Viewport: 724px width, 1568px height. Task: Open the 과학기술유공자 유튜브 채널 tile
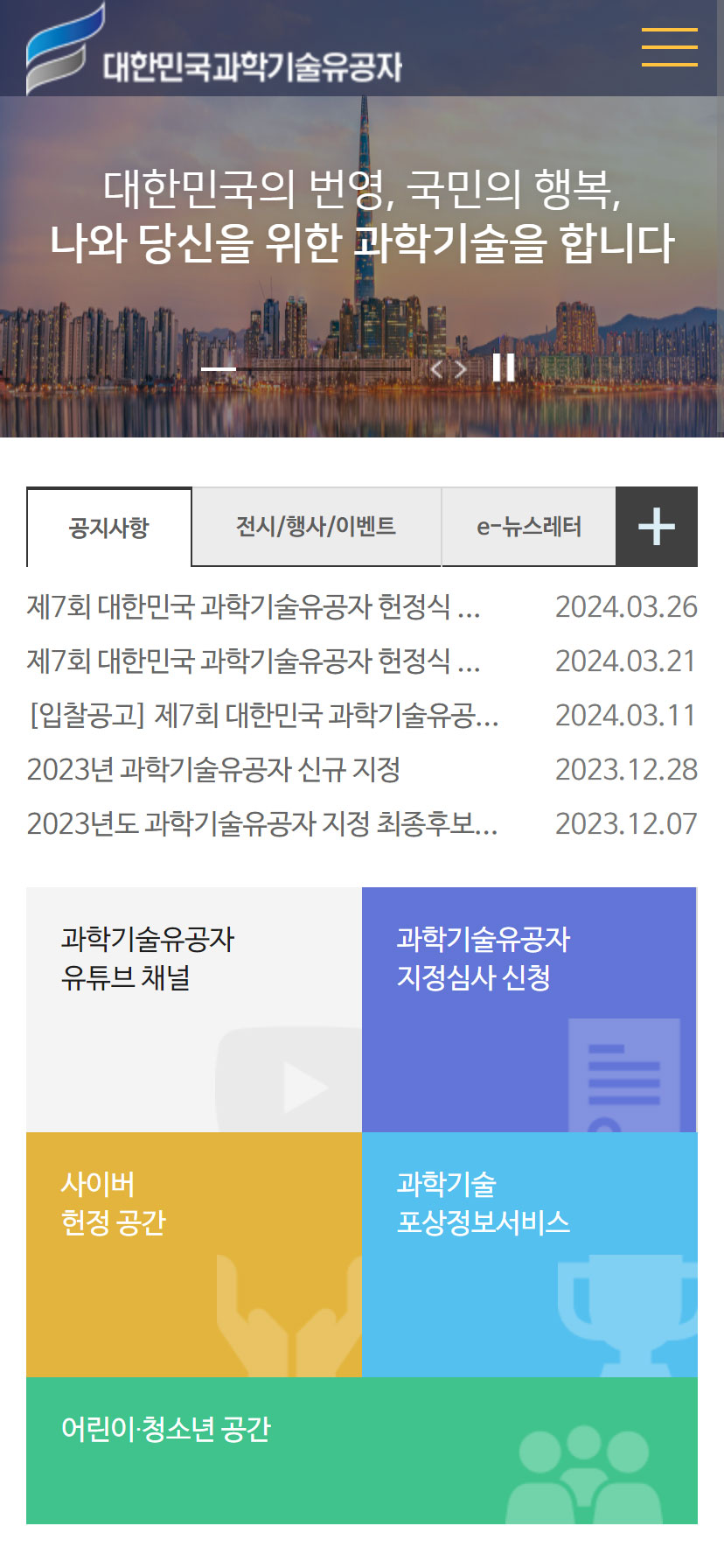[194, 1010]
